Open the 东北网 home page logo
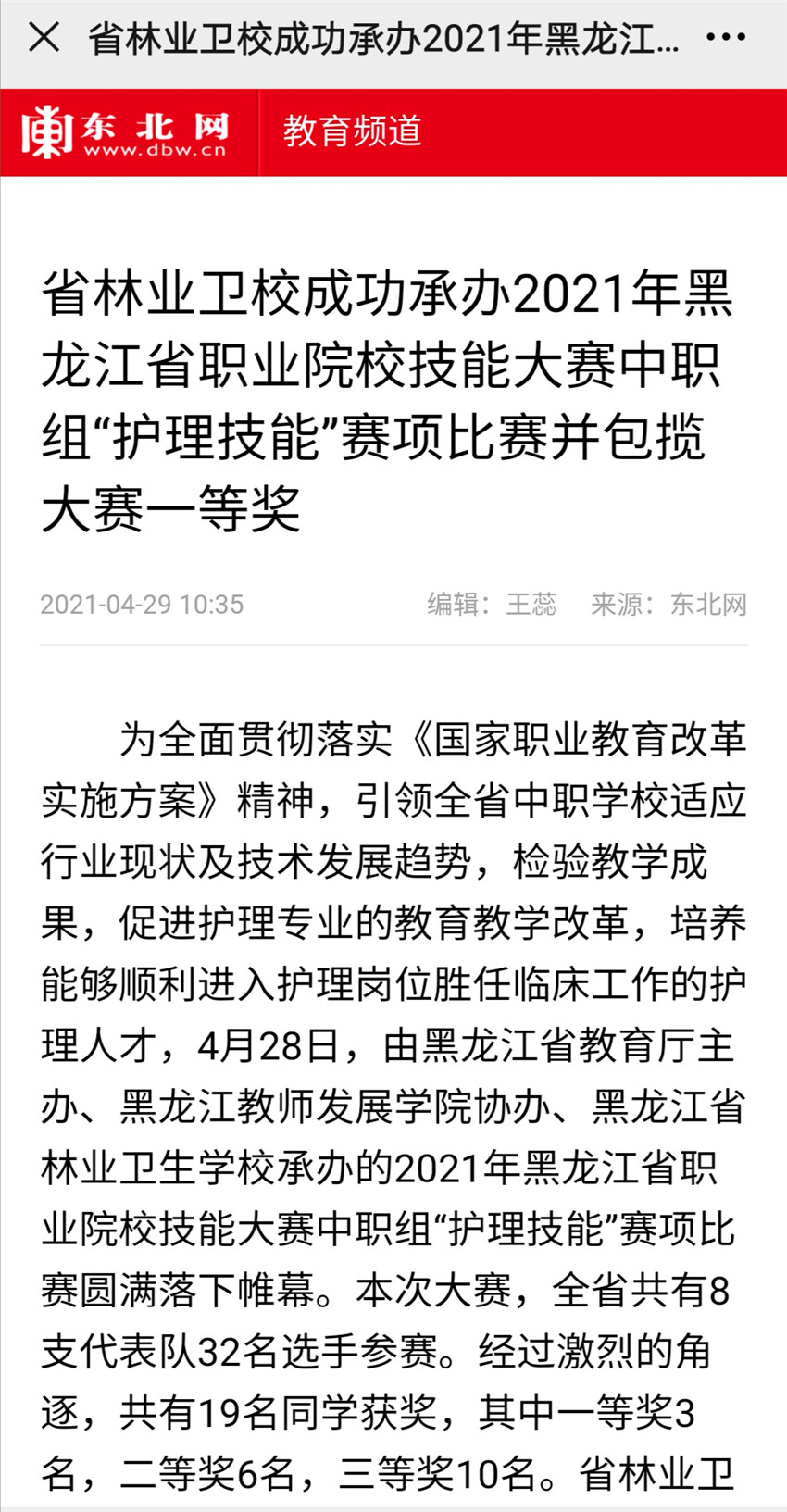Screen dimensions: 787x1512 point(126,132)
